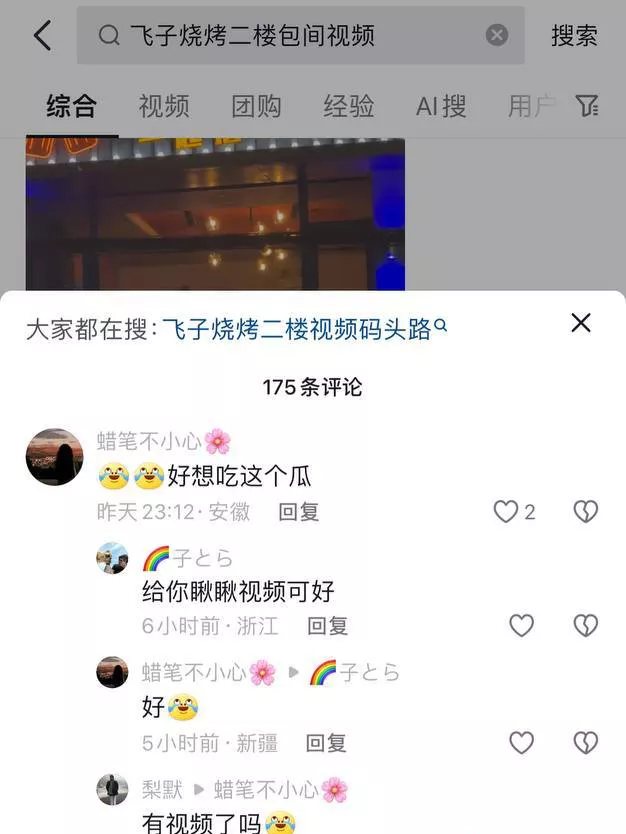Close the comments panel
Image resolution: width=626 pixels, height=834 pixels.
(x=581, y=322)
